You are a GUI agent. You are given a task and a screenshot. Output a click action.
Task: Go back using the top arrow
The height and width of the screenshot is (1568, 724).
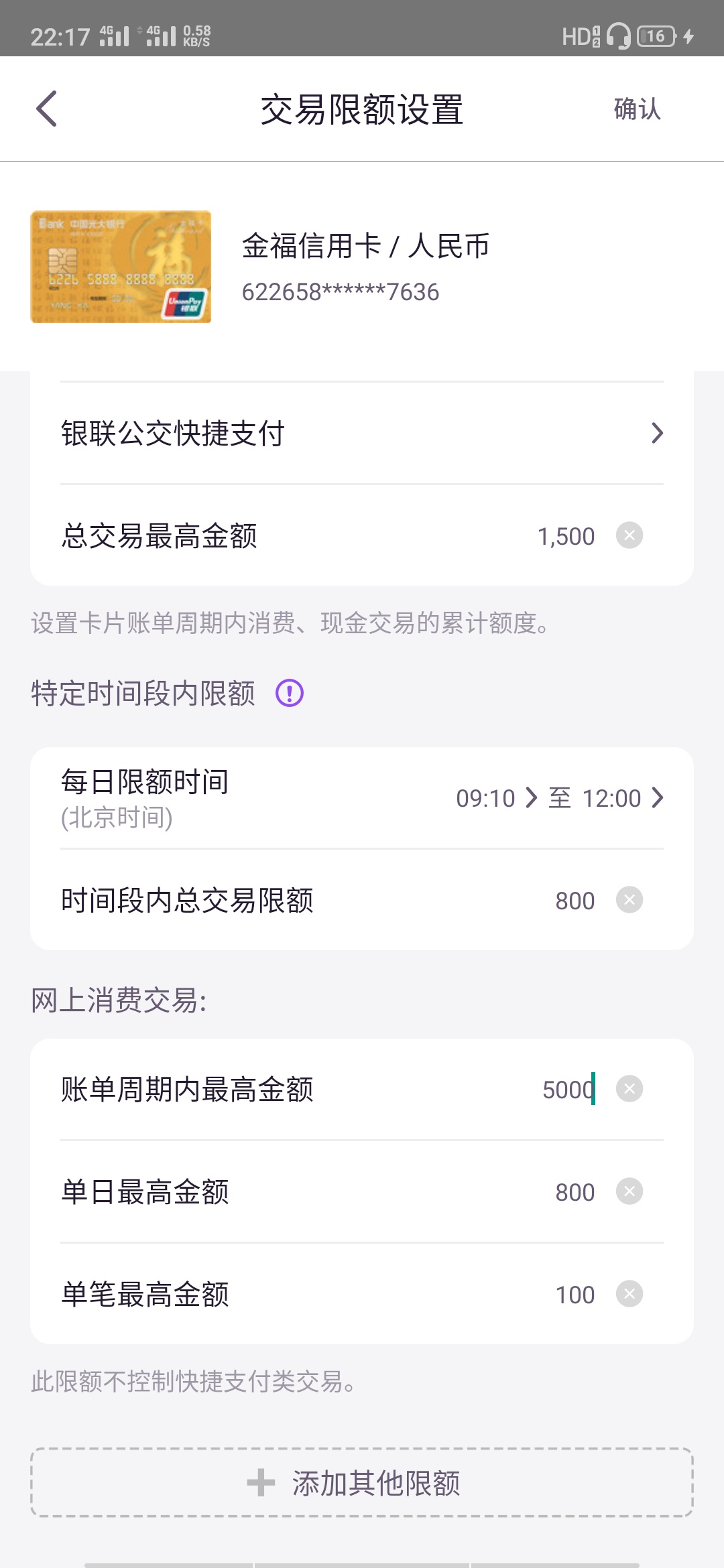click(x=46, y=109)
